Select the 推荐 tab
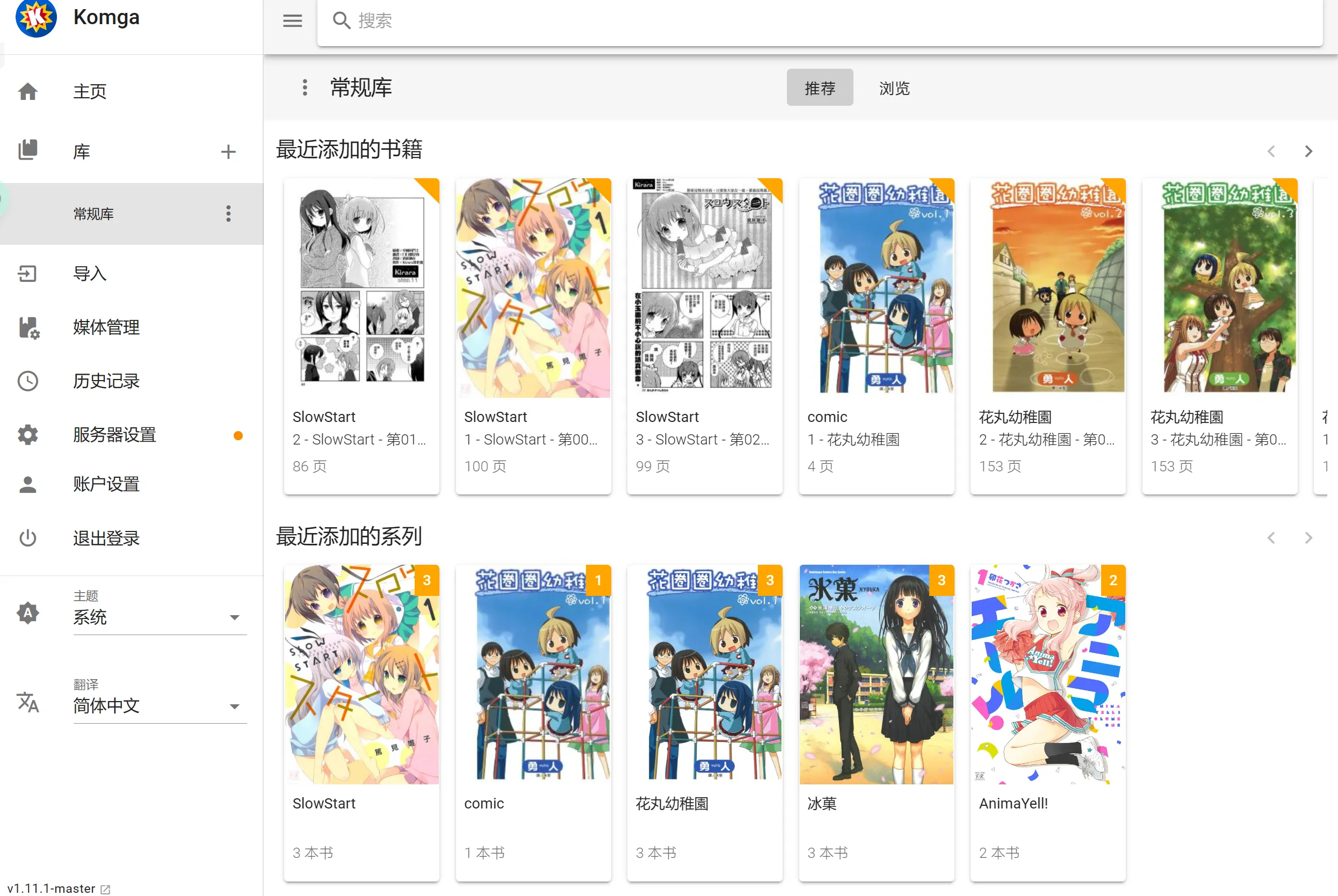Image resolution: width=1338 pixels, height=896 pixels. click(x=819, y=88)
